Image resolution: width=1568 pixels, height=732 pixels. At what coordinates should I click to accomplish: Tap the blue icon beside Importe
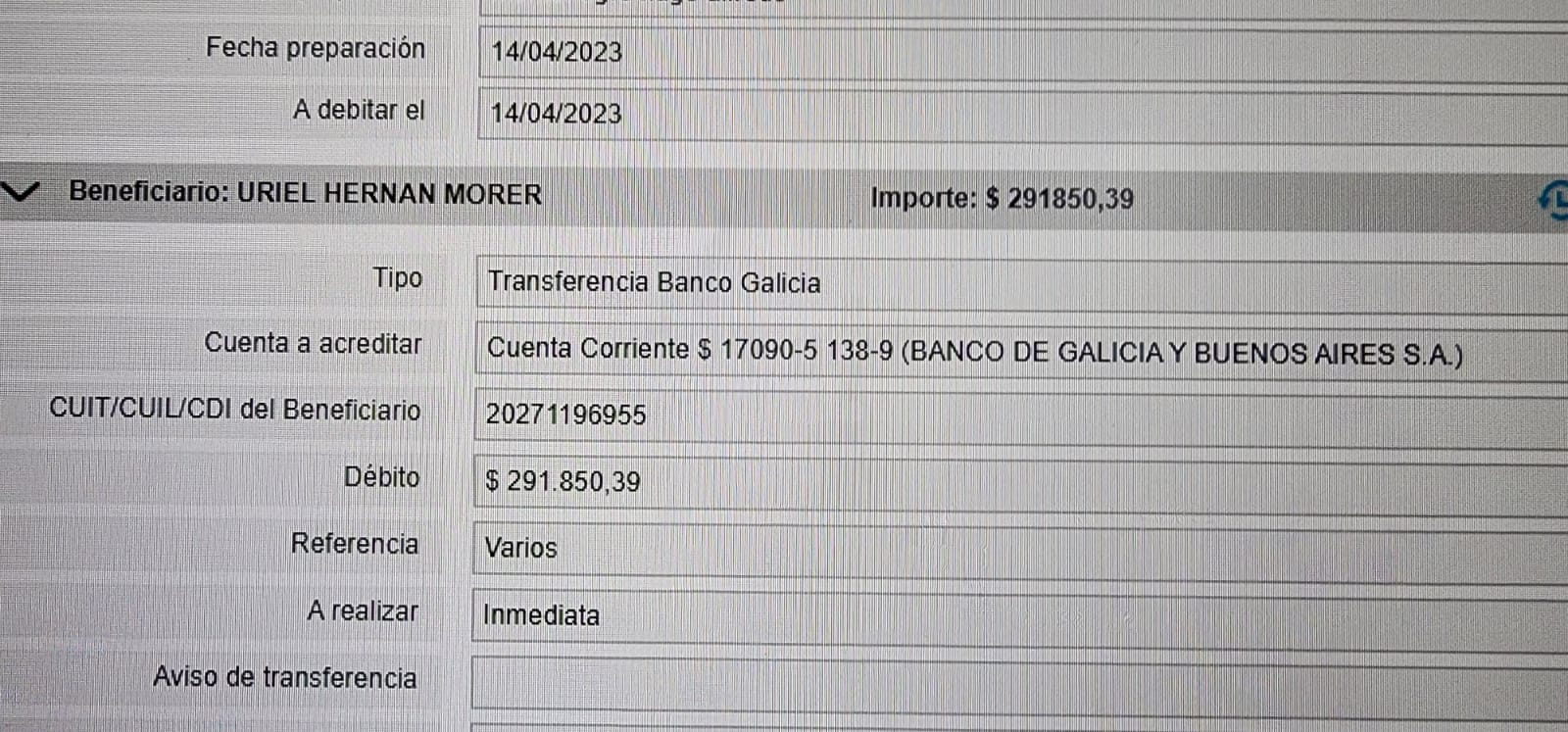[1554, 200]
